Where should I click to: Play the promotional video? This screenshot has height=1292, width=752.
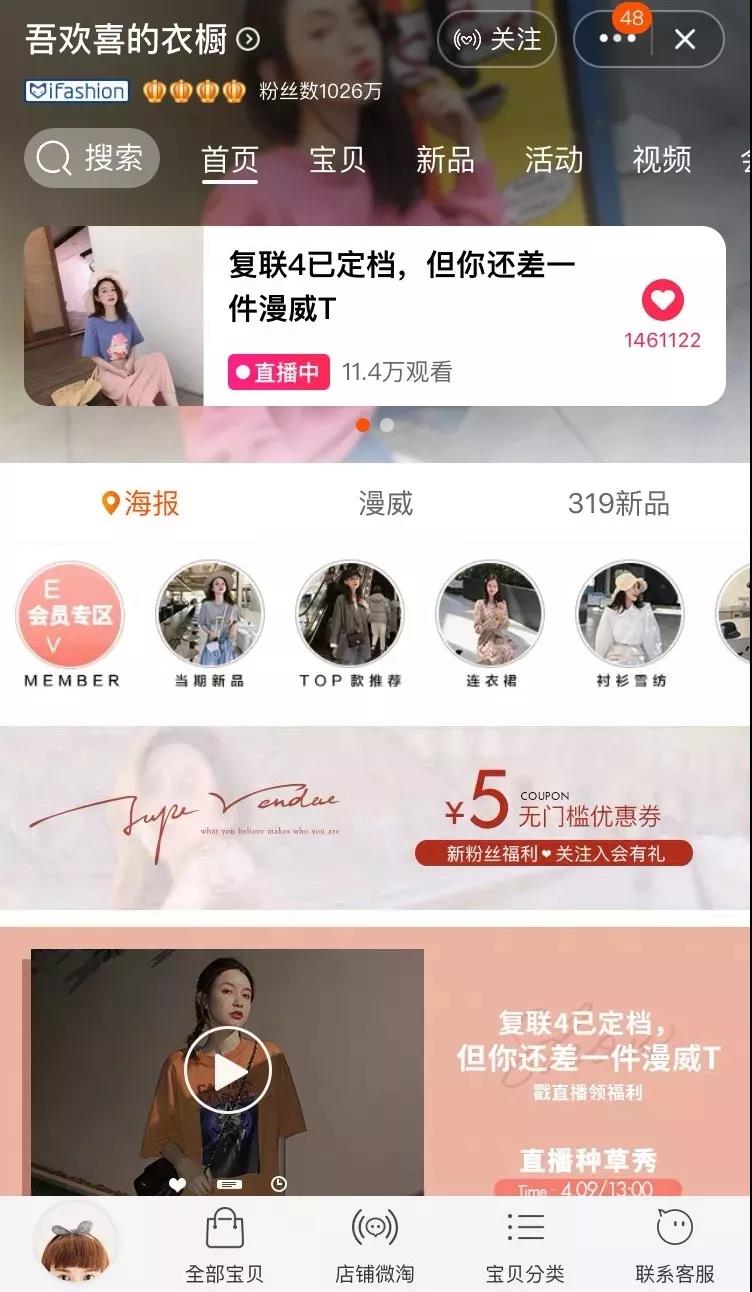click(x=228, y=1070)
